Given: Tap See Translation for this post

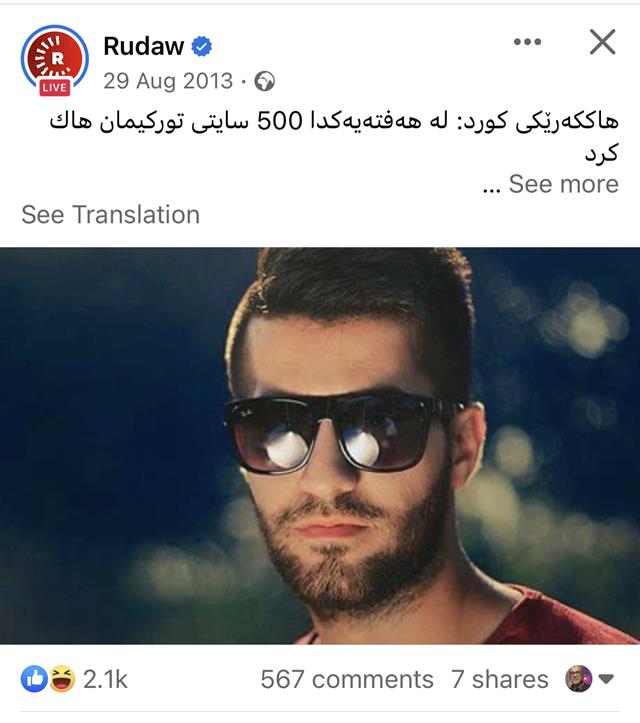Looking at the screenshot, I should [110, 214].
